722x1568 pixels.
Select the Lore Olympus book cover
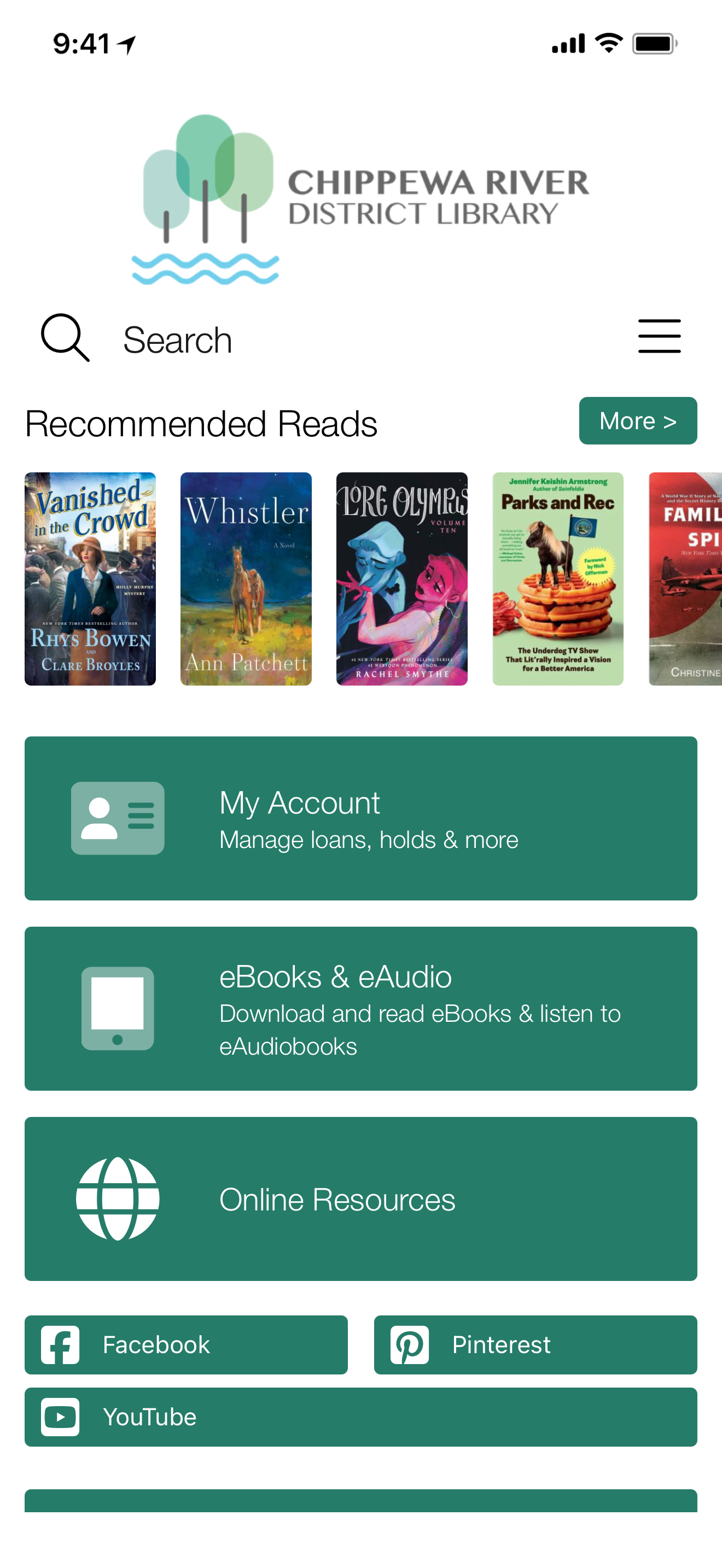tap(402, 579)
